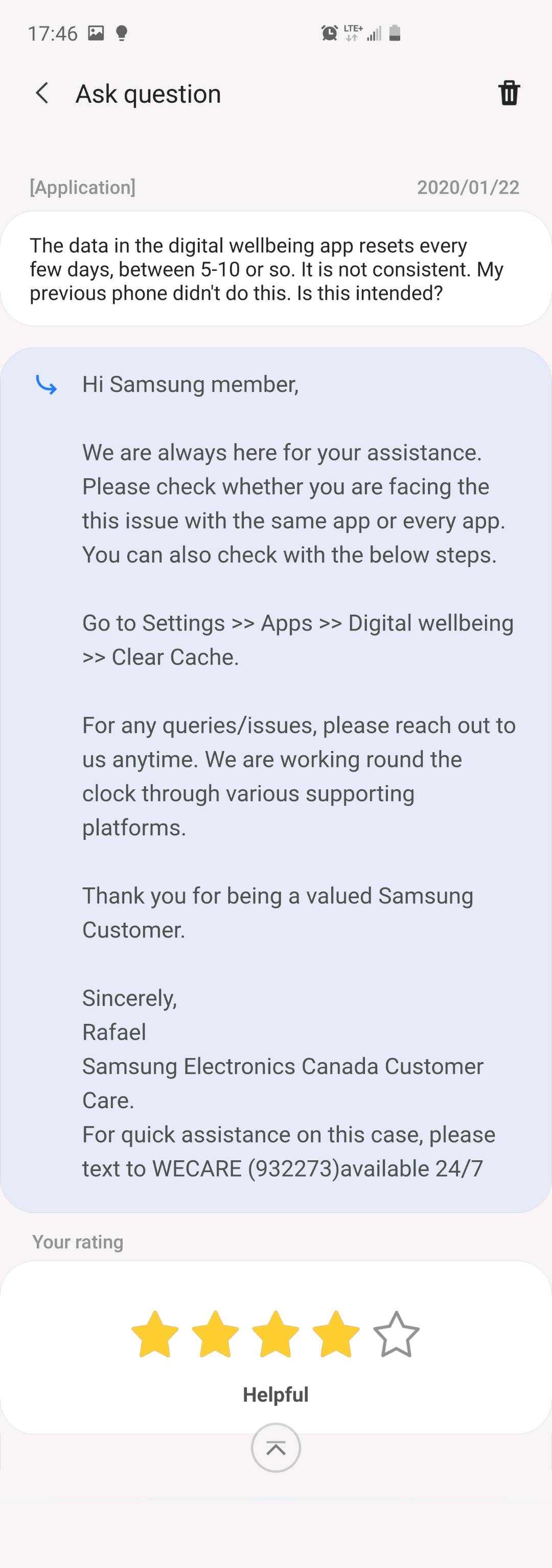Rate the answer one star
This screenshot has width=552, height=1568.
point(154,1335)
